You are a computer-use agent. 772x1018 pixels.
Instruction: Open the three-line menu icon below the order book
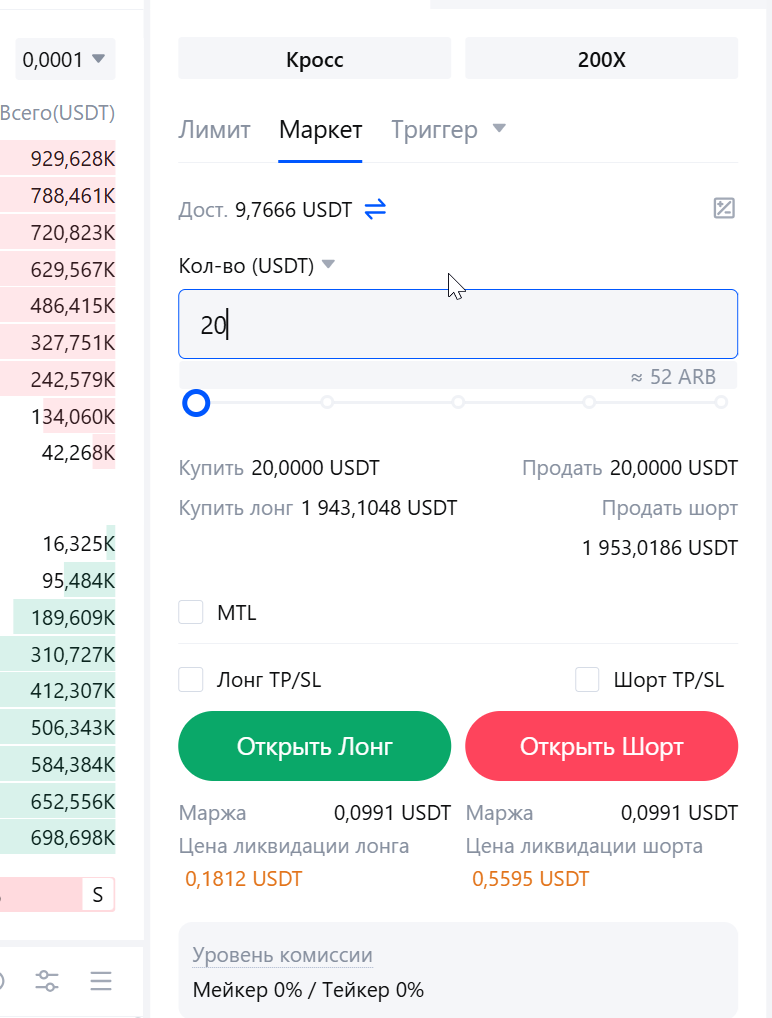(100, 981)
